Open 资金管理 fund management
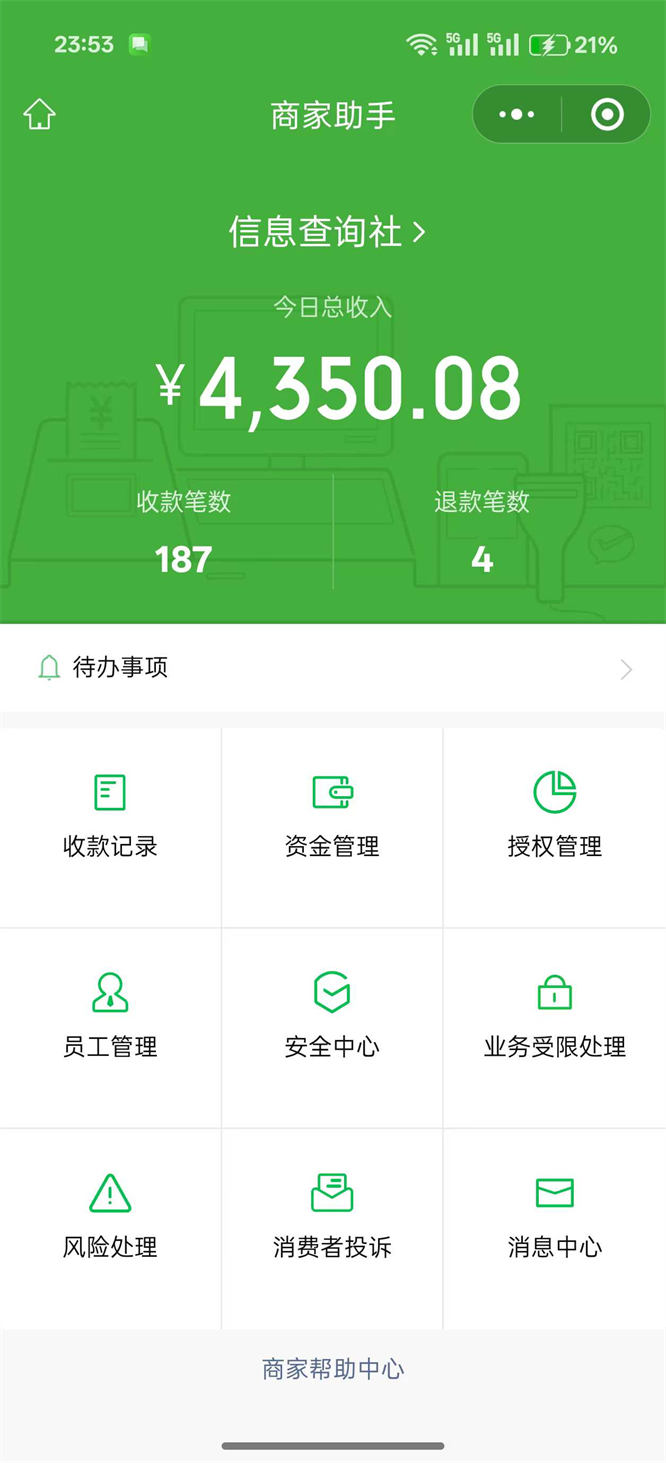The width and height of the screenshot is (666, 1463). tap(332, 818)
